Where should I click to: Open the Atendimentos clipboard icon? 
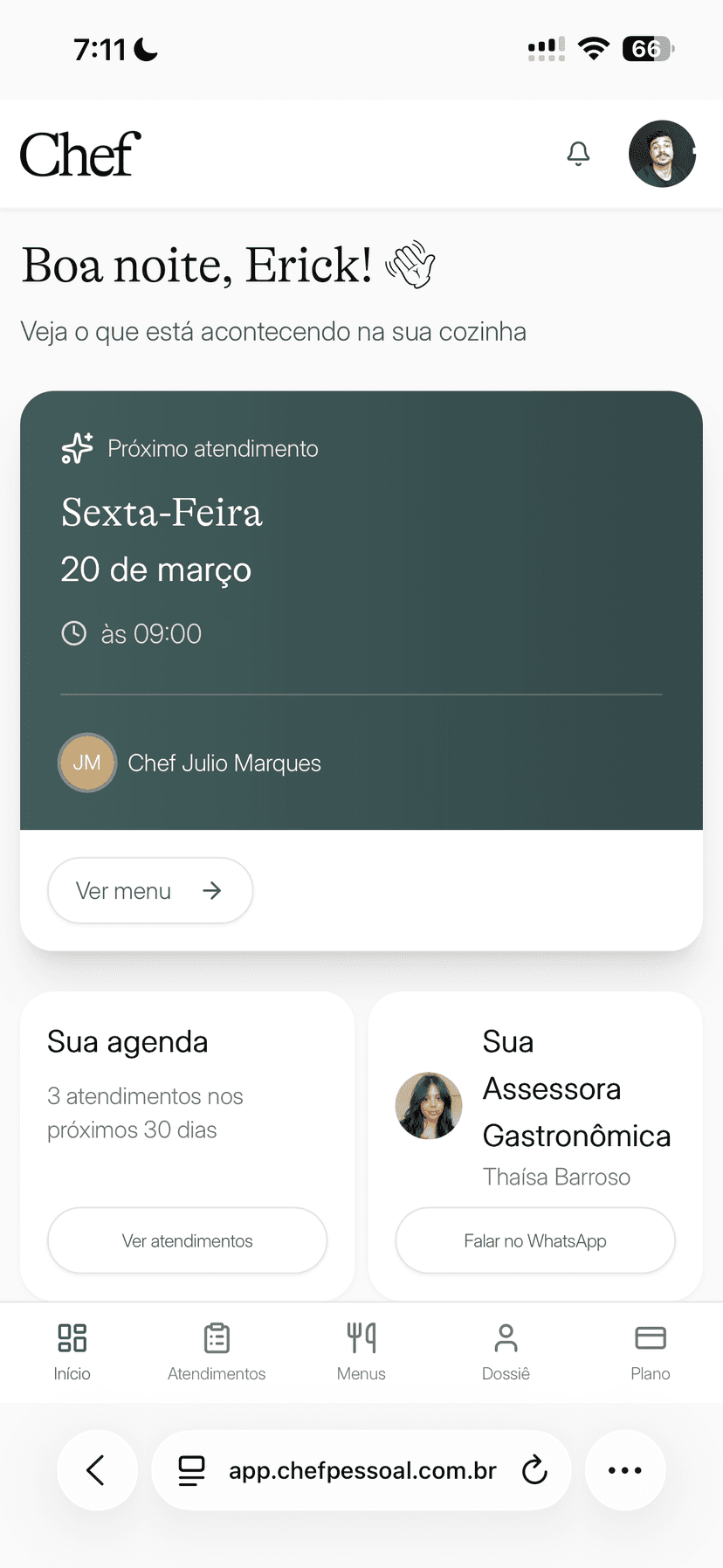[x=217, y=1337]
